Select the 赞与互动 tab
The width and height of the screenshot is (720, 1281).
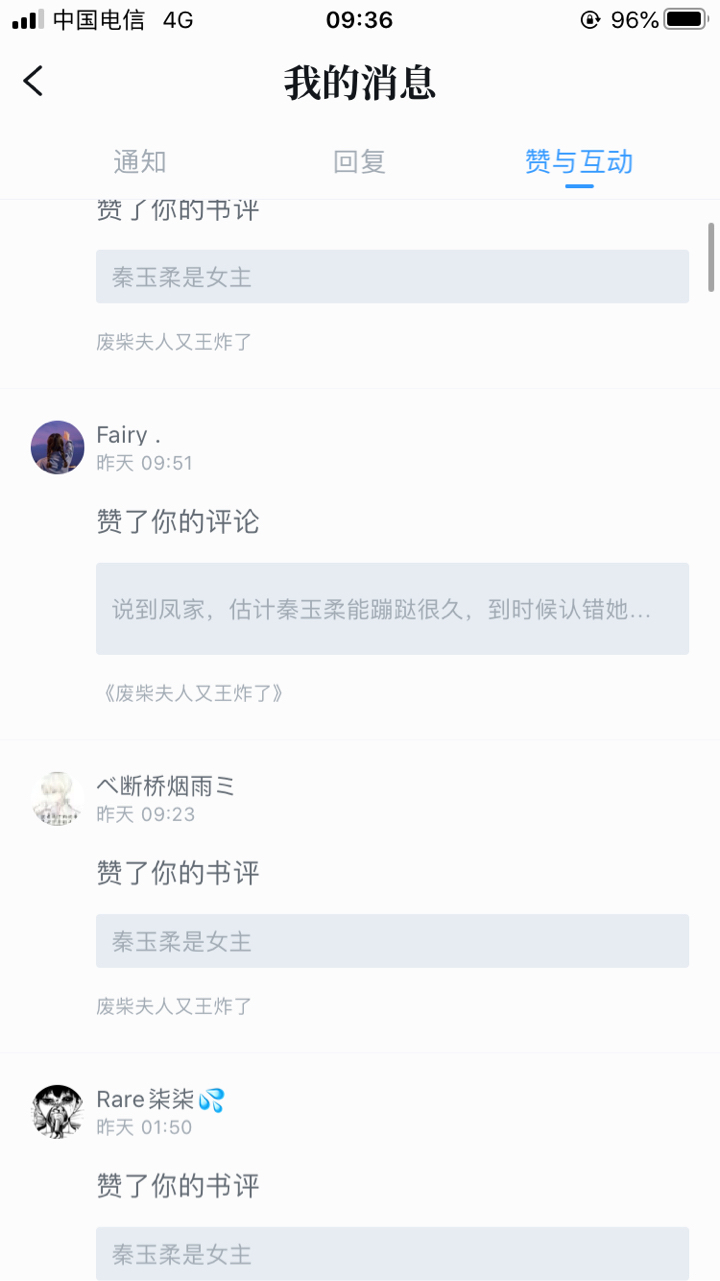point(579,162)
